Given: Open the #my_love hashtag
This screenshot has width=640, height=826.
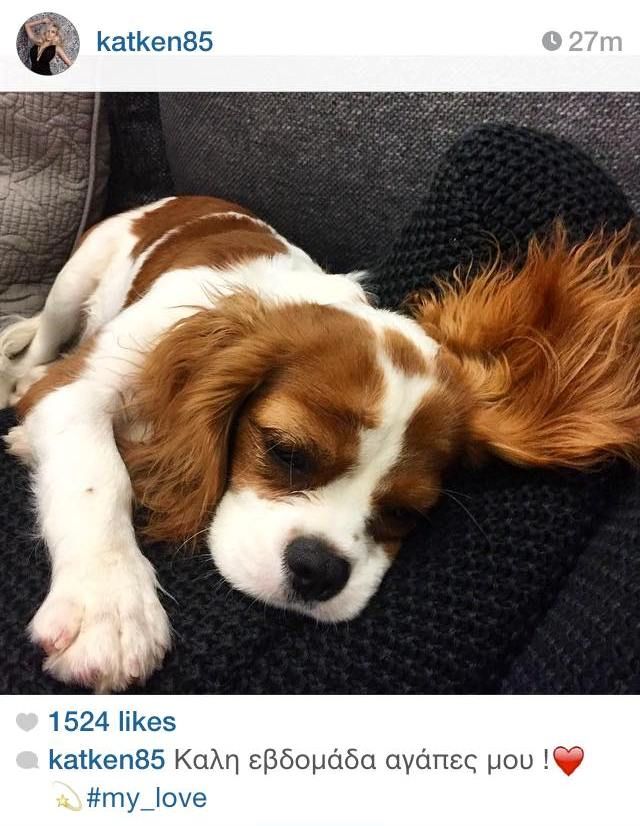Looking at the screenshot, I should tap(146, 798).
